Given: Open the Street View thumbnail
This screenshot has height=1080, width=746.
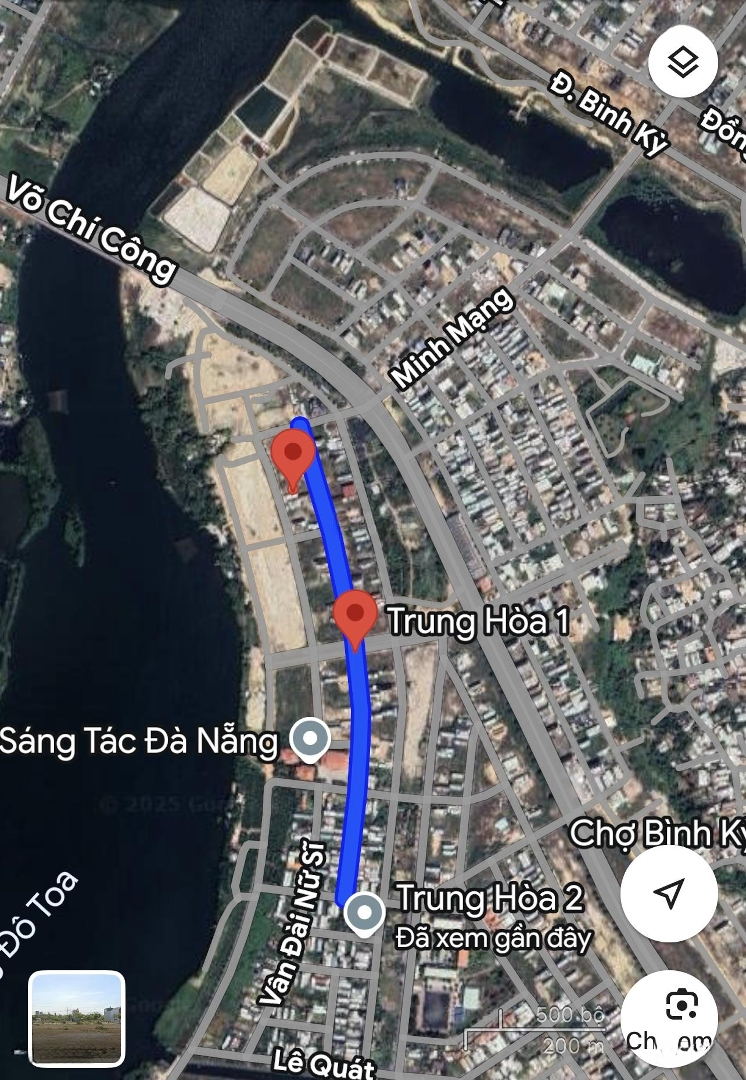Looking at the screenshot, I should [77, 1017].
